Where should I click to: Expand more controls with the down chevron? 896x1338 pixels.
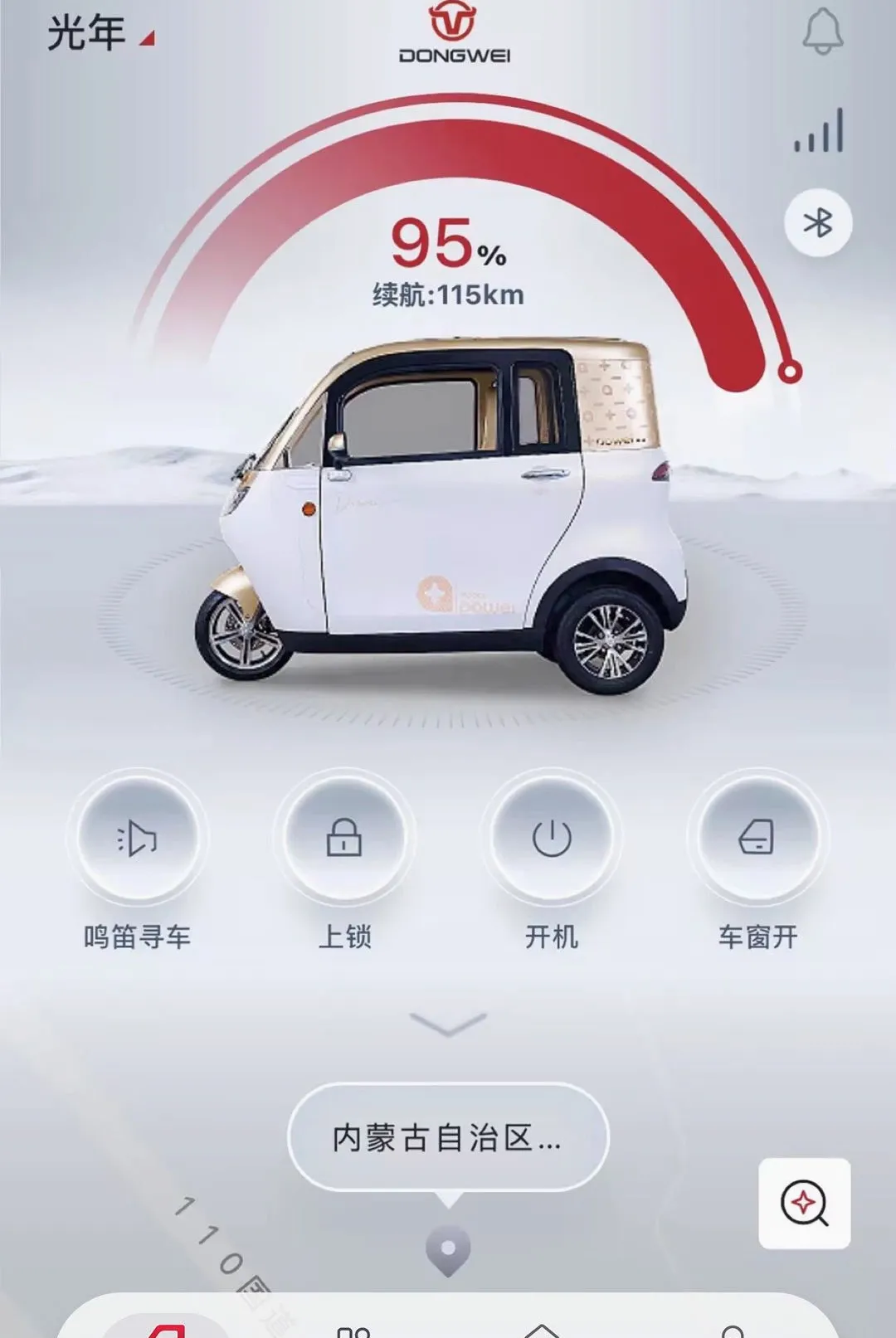click(x=448, y=1024)
